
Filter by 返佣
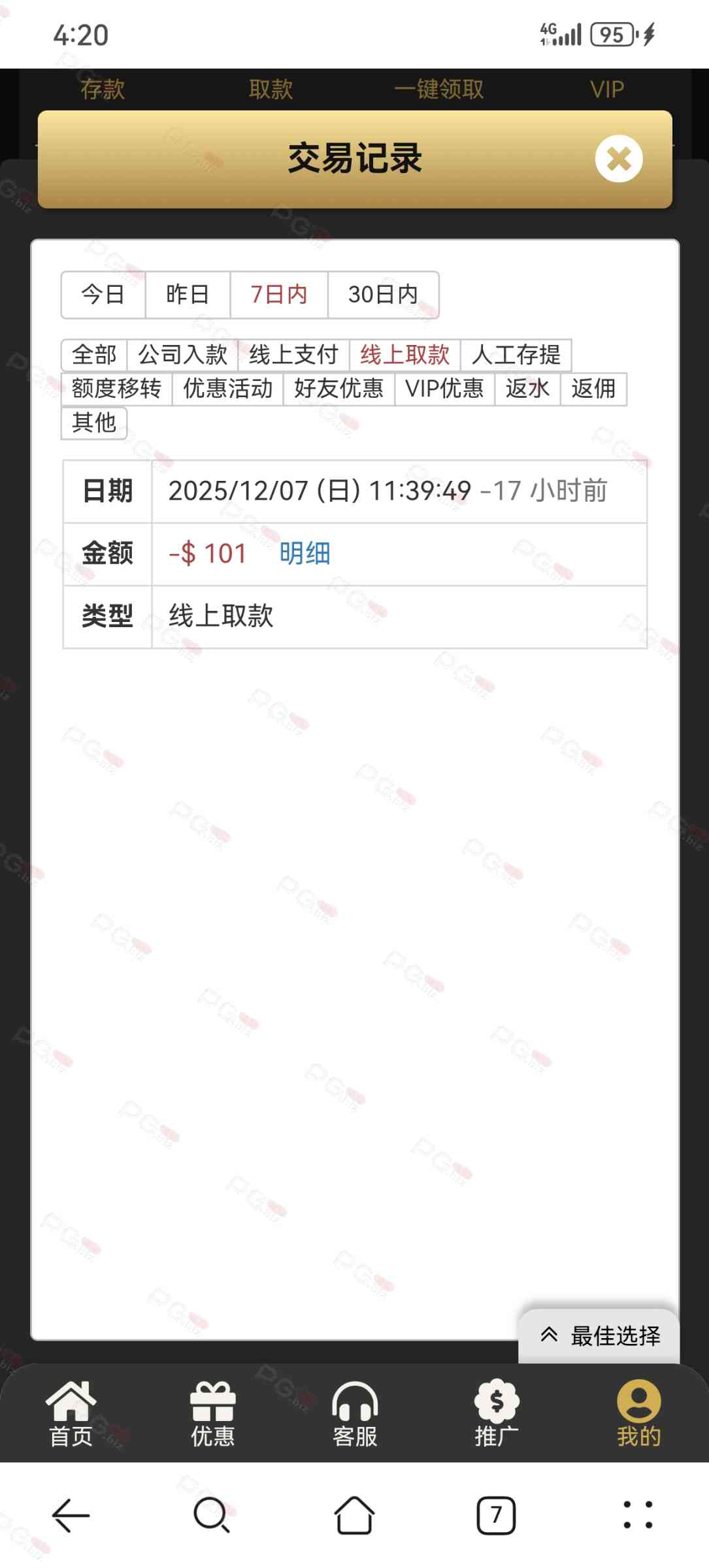[593, 389]
